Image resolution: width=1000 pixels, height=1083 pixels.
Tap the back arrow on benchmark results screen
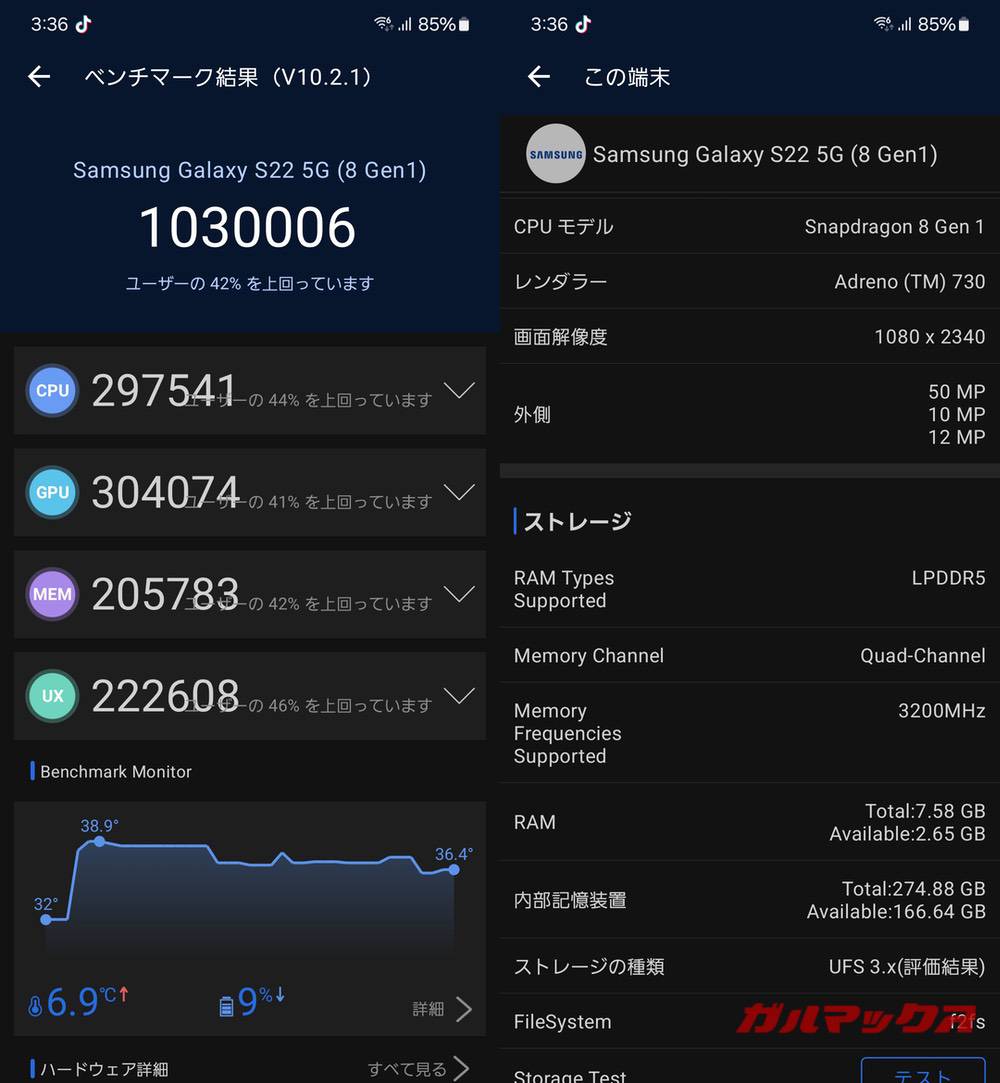(38, 76)
